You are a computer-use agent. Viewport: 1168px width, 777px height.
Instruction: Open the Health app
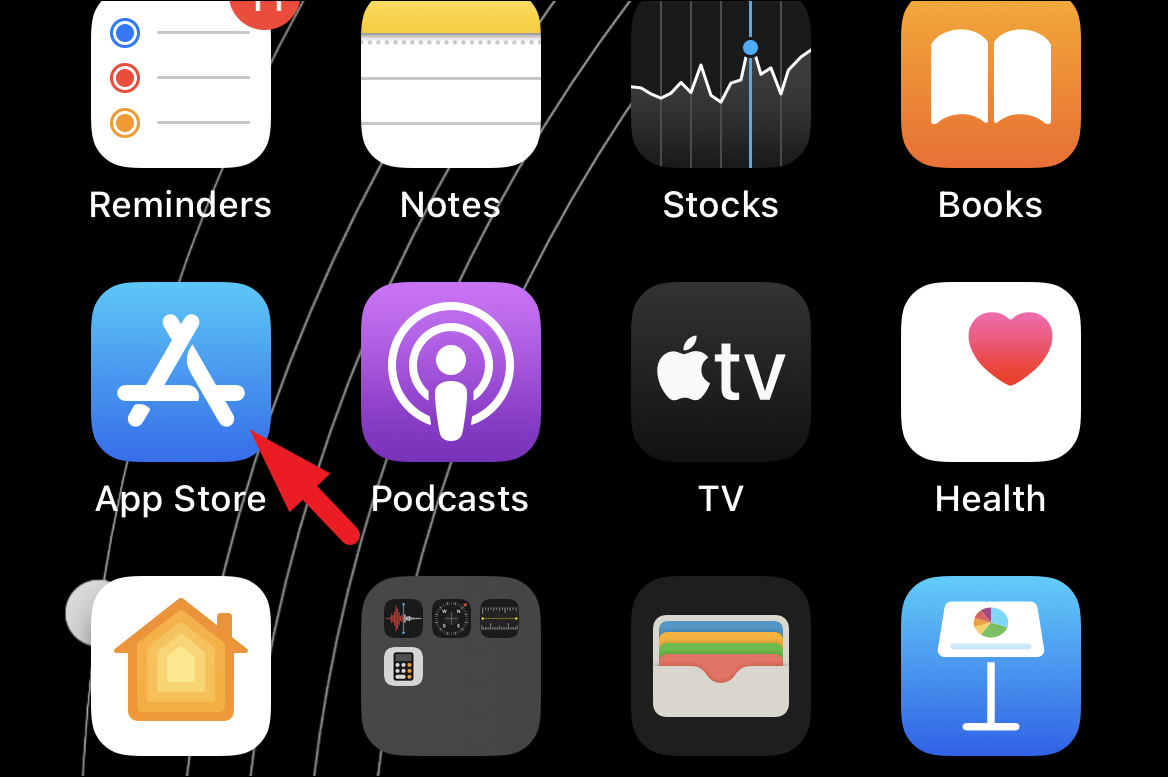990,371
